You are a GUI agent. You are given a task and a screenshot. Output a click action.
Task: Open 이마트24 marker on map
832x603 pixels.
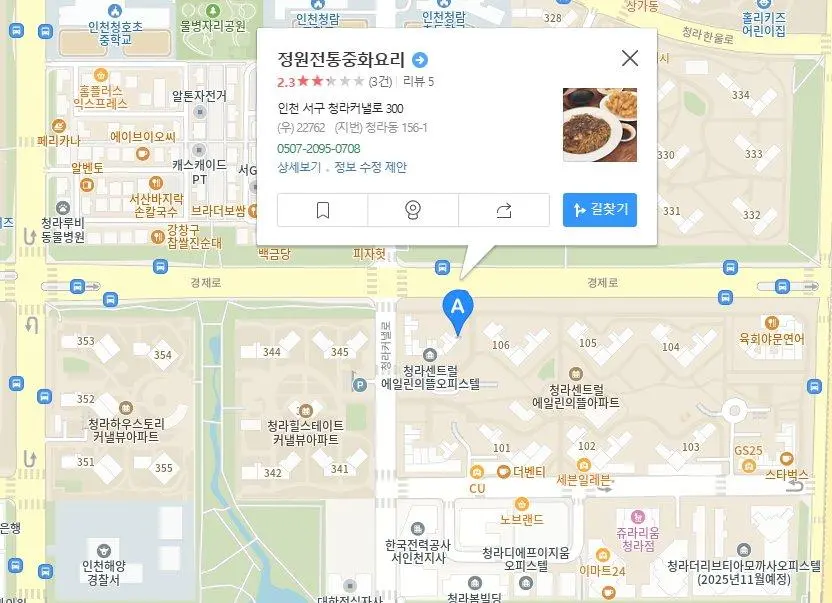(601, 558)
